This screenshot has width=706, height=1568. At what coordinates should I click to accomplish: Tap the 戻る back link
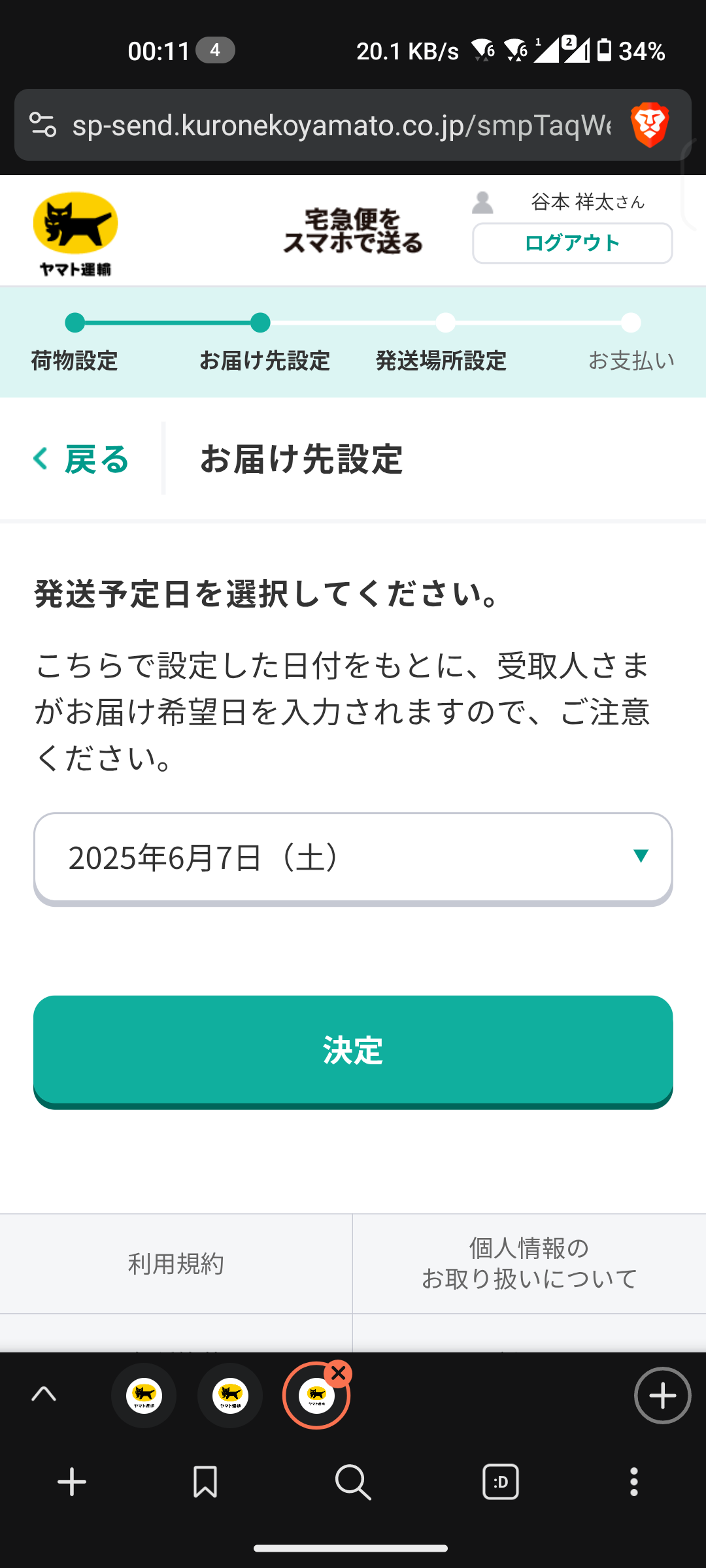pos(80,459)
